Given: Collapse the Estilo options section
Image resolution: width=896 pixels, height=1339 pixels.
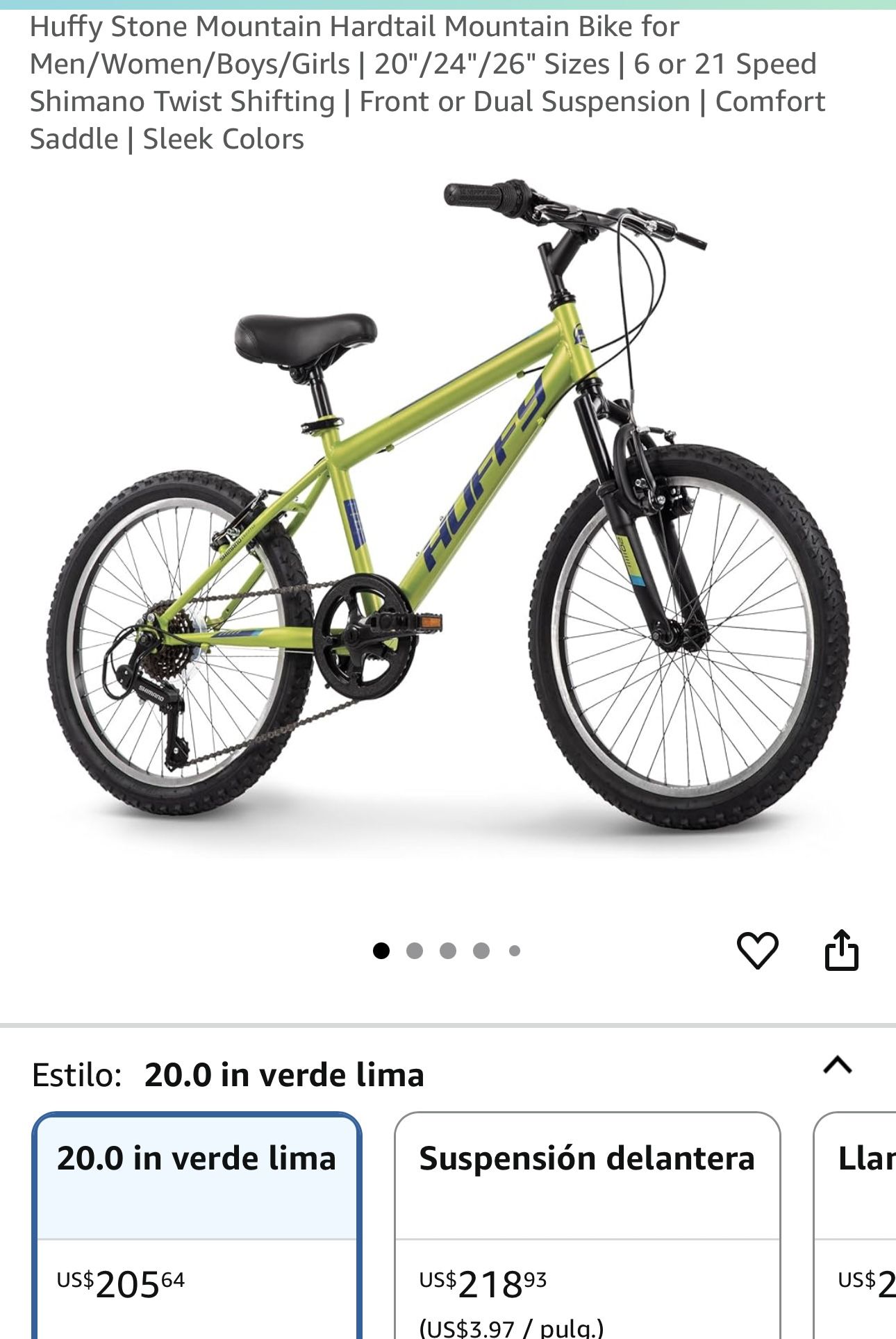Looking at the screenshot, I should click(838, 1065).
